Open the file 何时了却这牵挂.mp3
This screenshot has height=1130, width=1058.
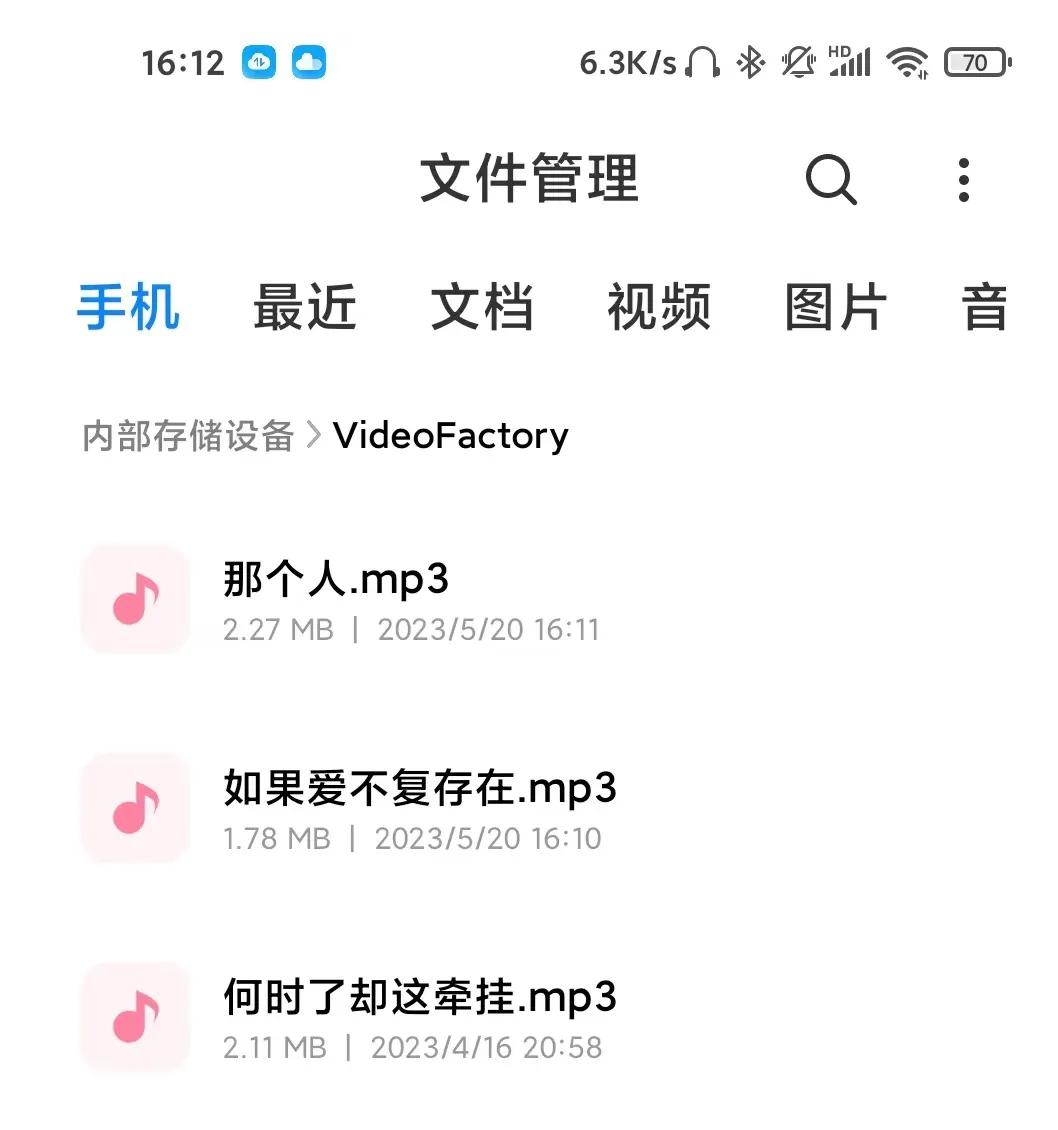420,997
